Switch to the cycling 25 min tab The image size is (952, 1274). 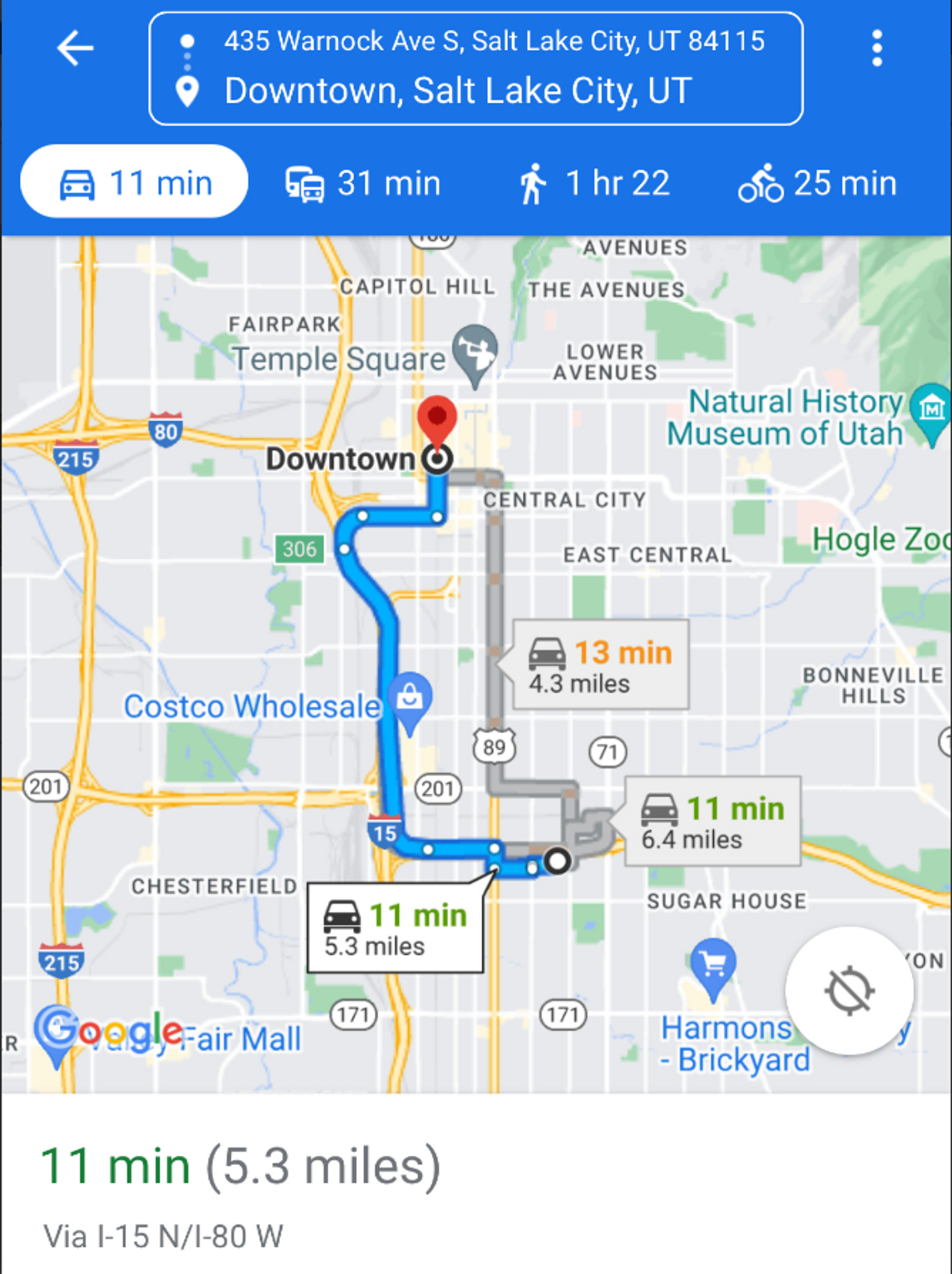pyautogui.click(x=817, y=183)
